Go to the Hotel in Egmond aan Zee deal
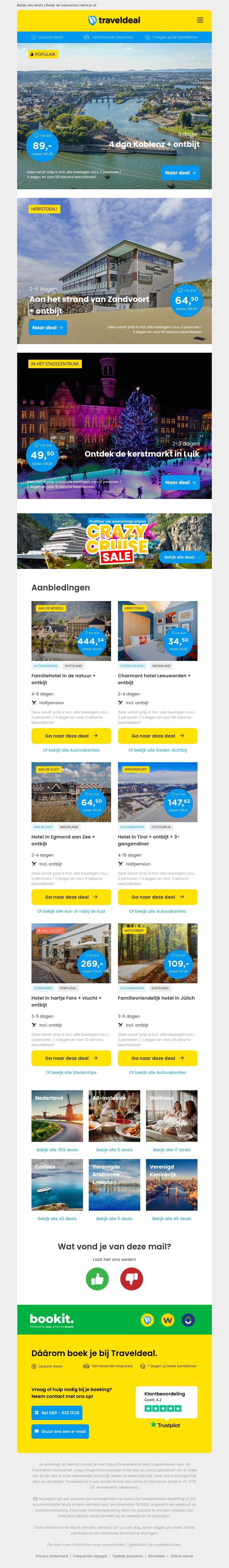Viewport: 229px width, 1568px height. click(x=71, y=897)
